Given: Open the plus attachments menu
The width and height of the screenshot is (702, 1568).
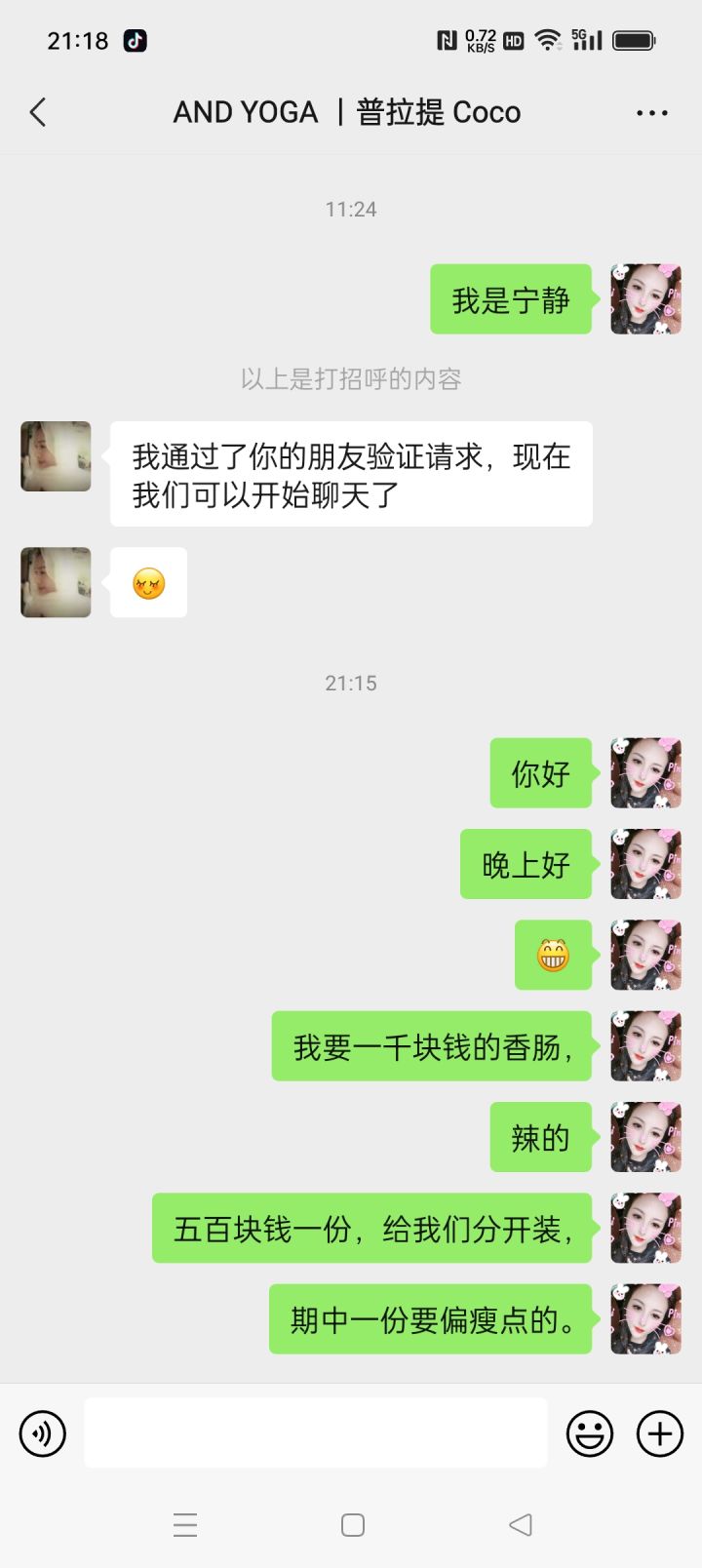Looking at the screenshot, I should click(x=660, y=1433).
